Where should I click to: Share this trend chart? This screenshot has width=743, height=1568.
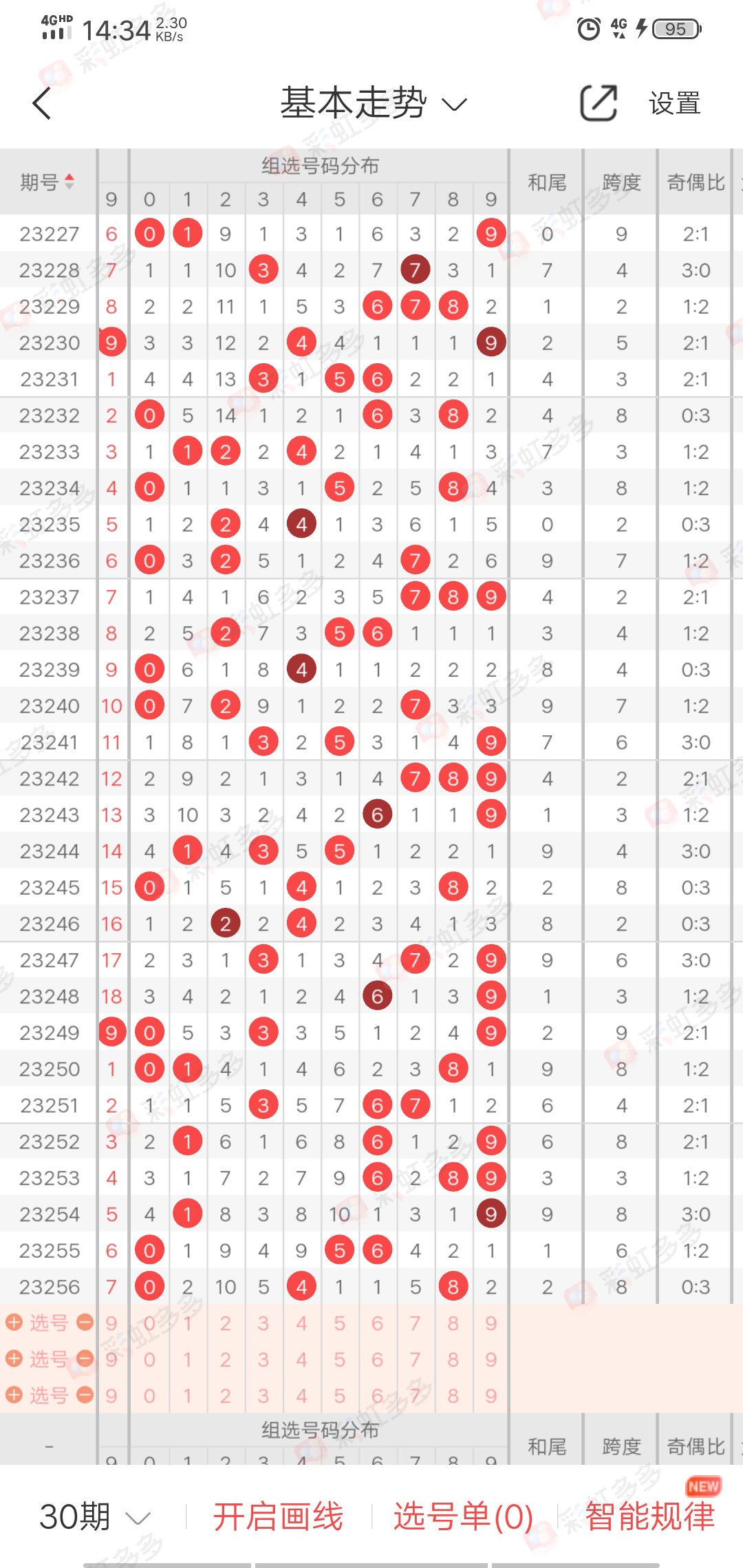pyautogui.click(x=598, y=104)
